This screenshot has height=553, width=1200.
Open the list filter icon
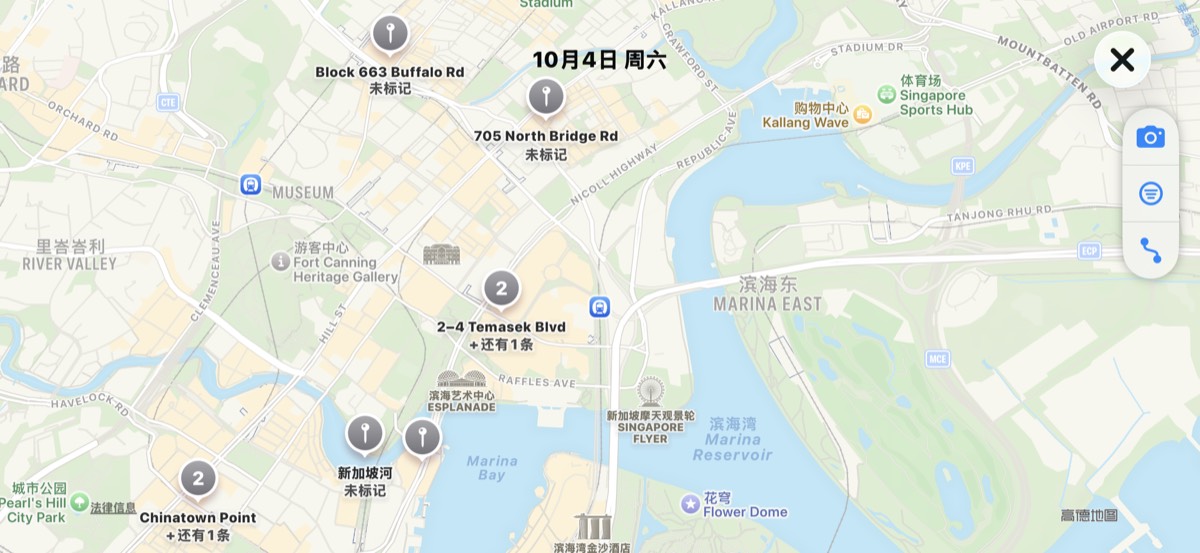[1150, 193]
